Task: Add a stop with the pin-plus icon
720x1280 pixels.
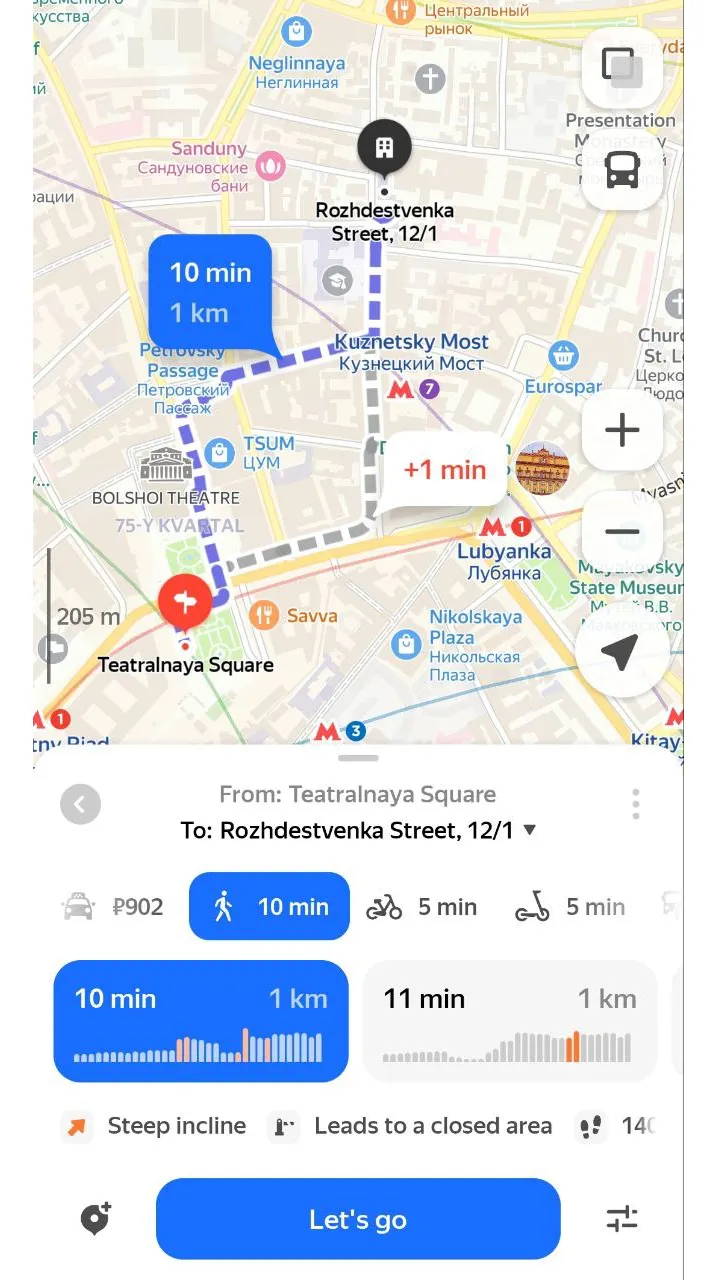Action: (95, 1219)
